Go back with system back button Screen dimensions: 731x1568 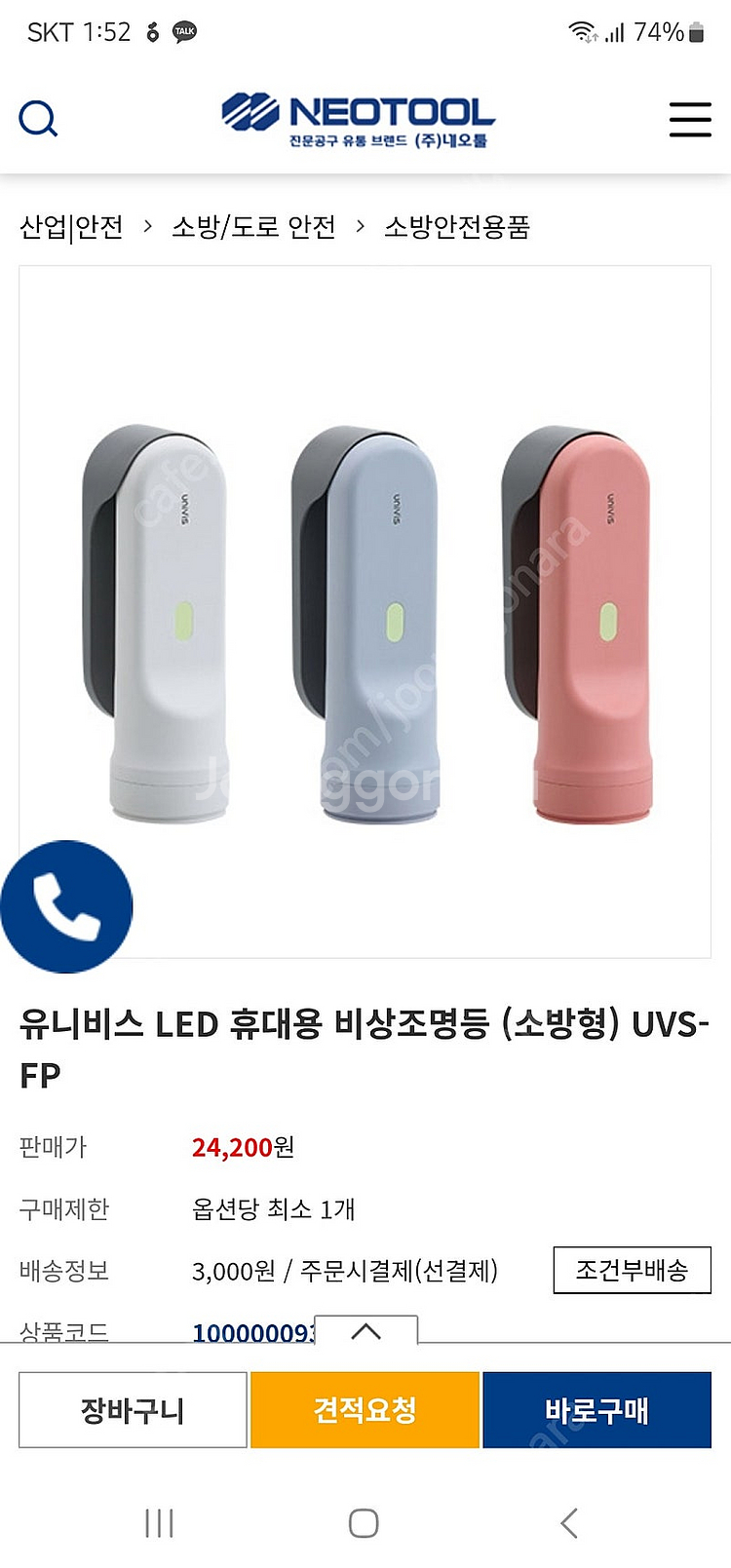[570, 1522]
